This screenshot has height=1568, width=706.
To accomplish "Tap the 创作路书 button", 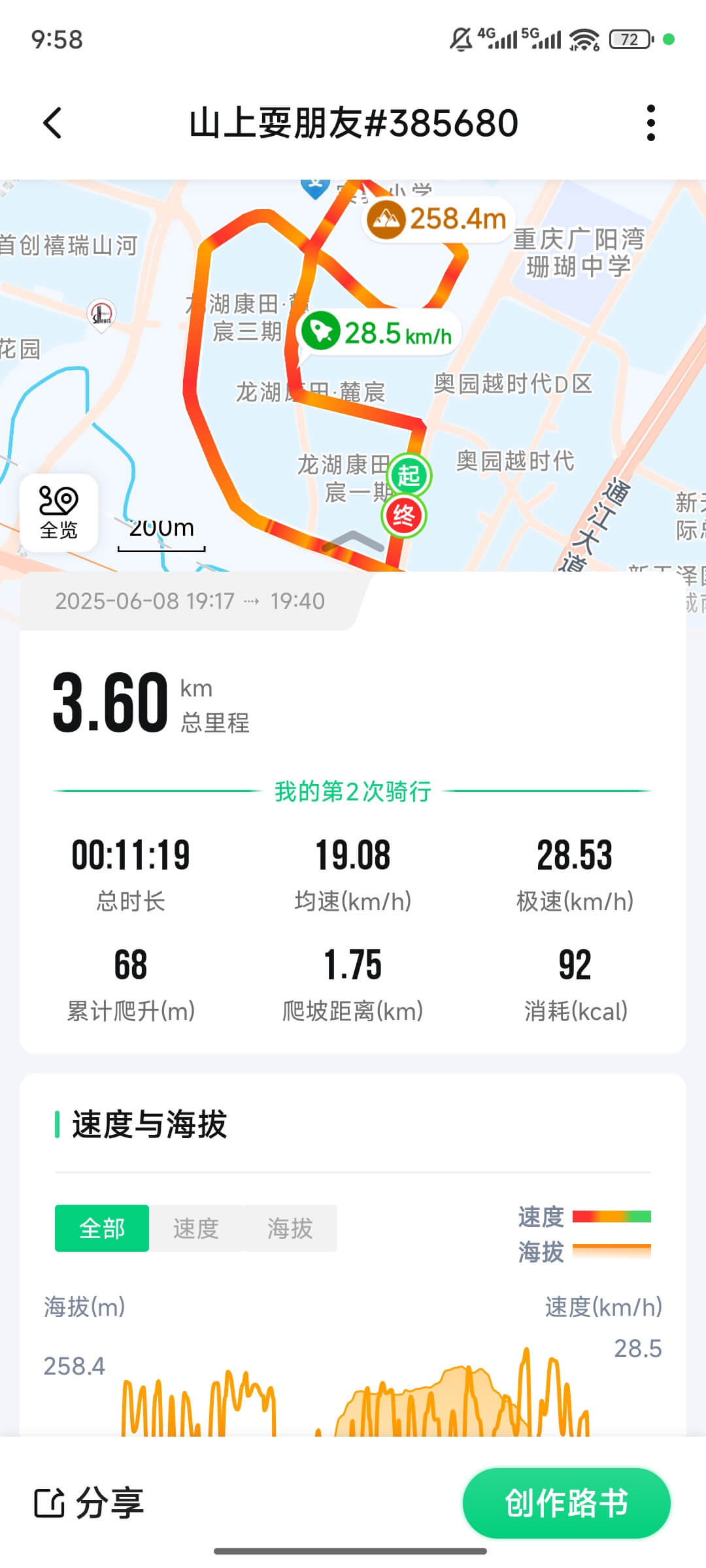I will click(566, 1503).
